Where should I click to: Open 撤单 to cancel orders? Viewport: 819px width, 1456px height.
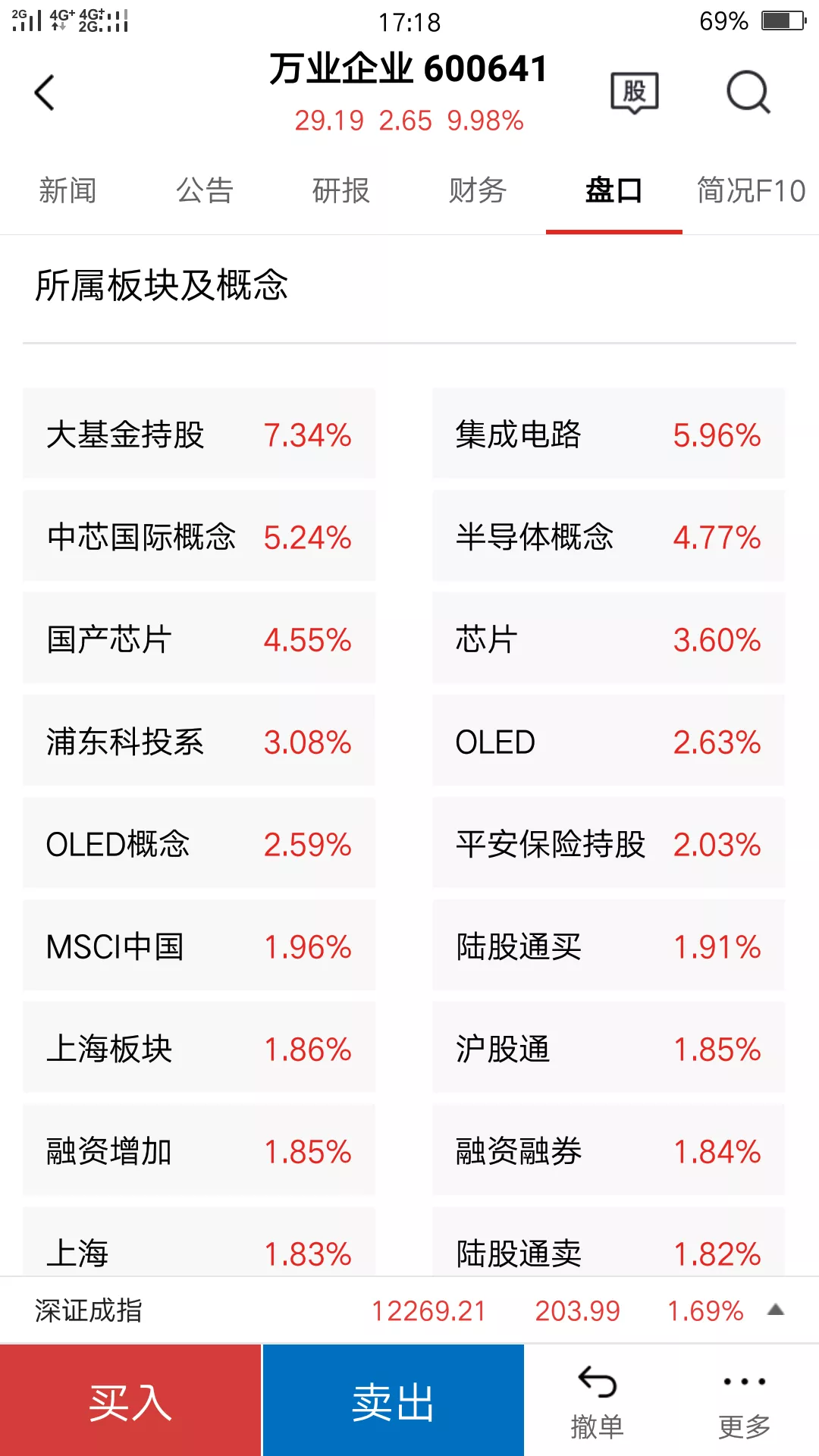click(x=597, y=1401)
